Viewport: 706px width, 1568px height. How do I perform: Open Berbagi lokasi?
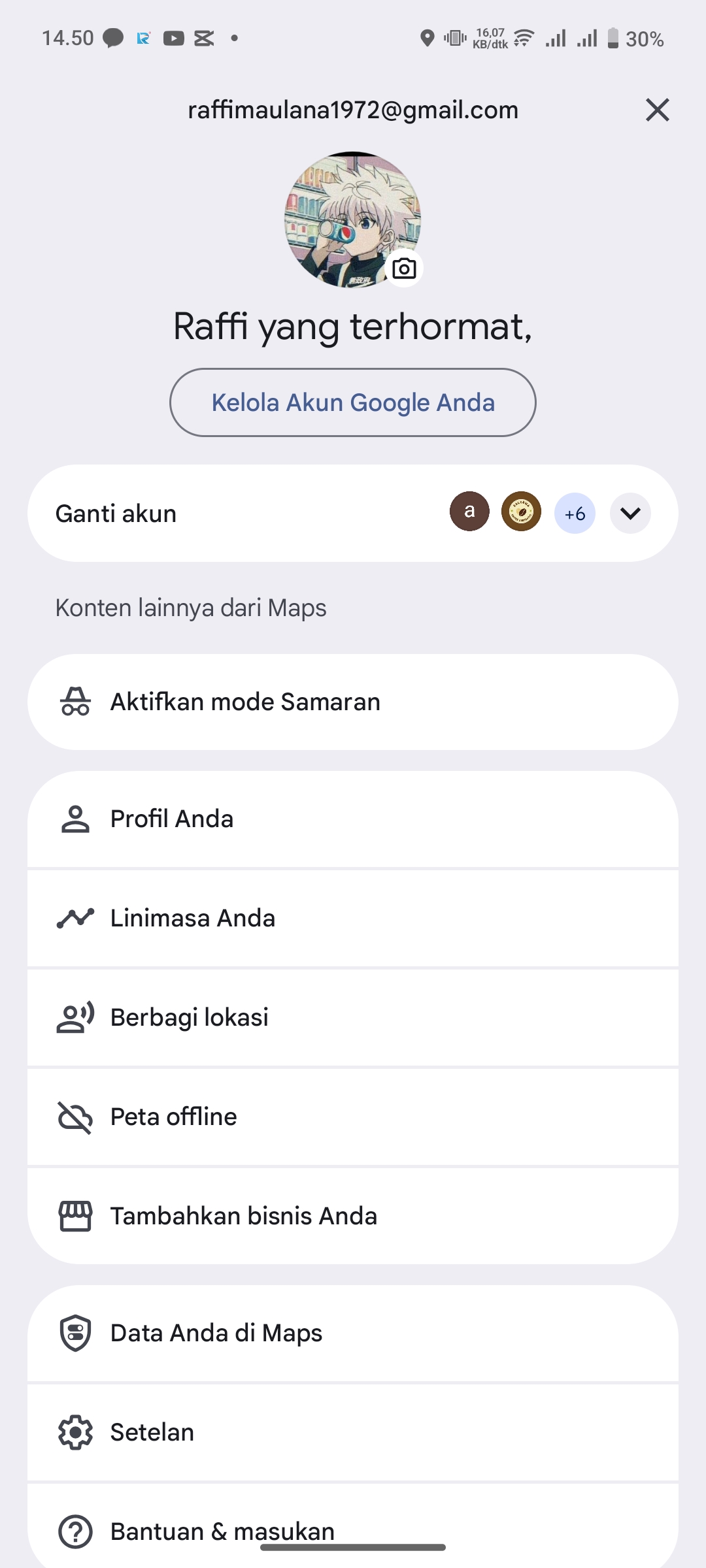353,1018
